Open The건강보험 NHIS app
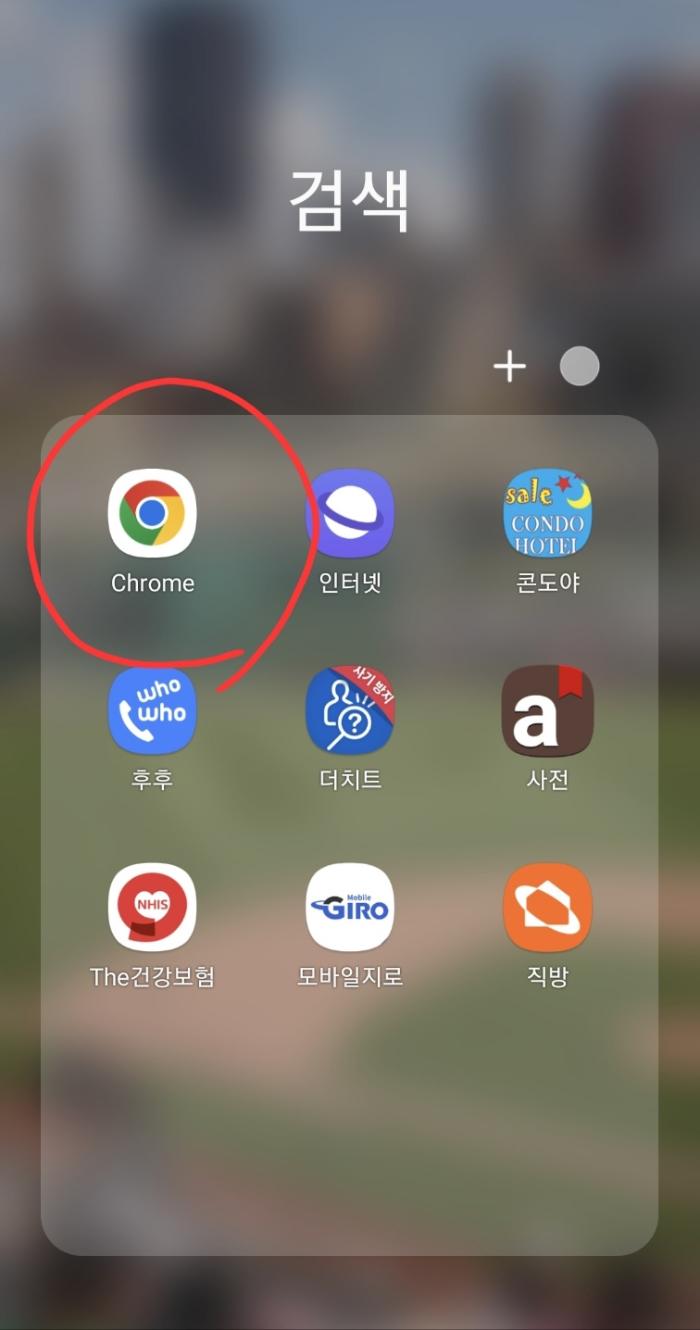The image size is (700, 1330). pyautogui.click(x=152, y=908)
